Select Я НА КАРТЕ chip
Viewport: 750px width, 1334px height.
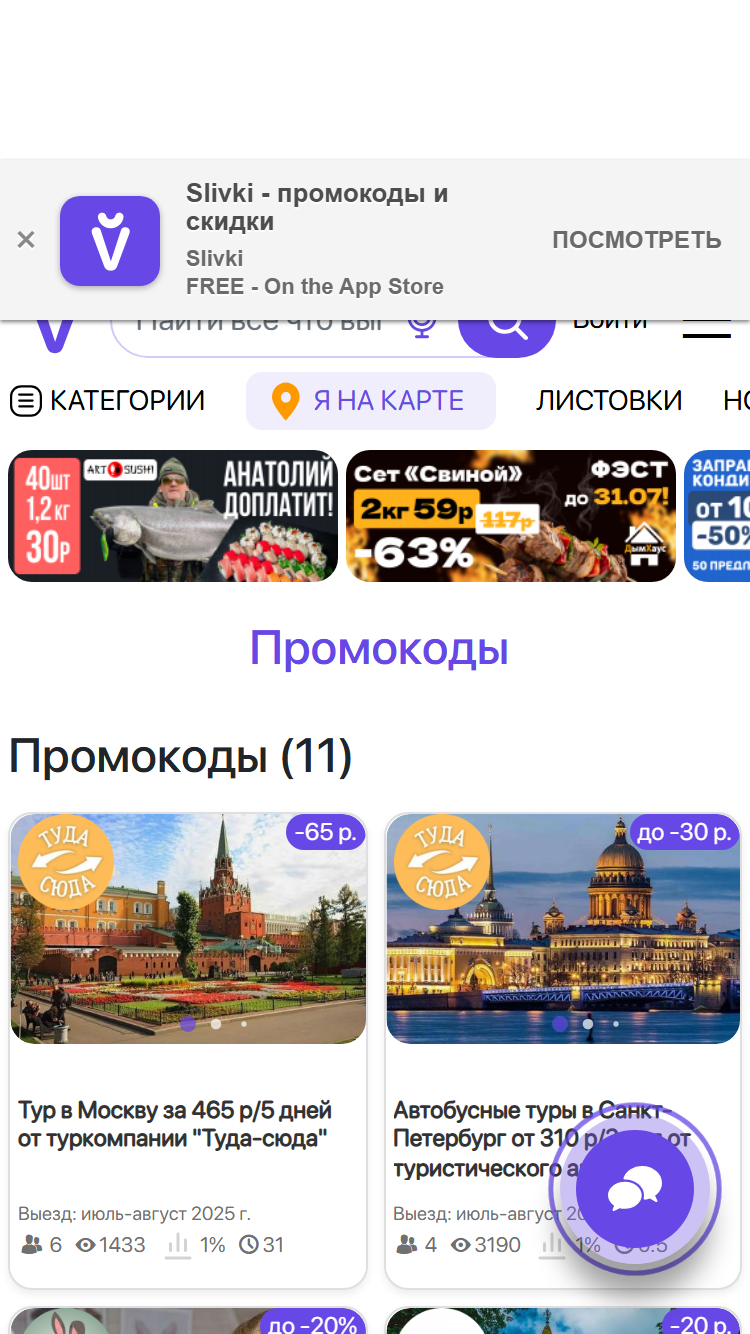click(371, 401)
